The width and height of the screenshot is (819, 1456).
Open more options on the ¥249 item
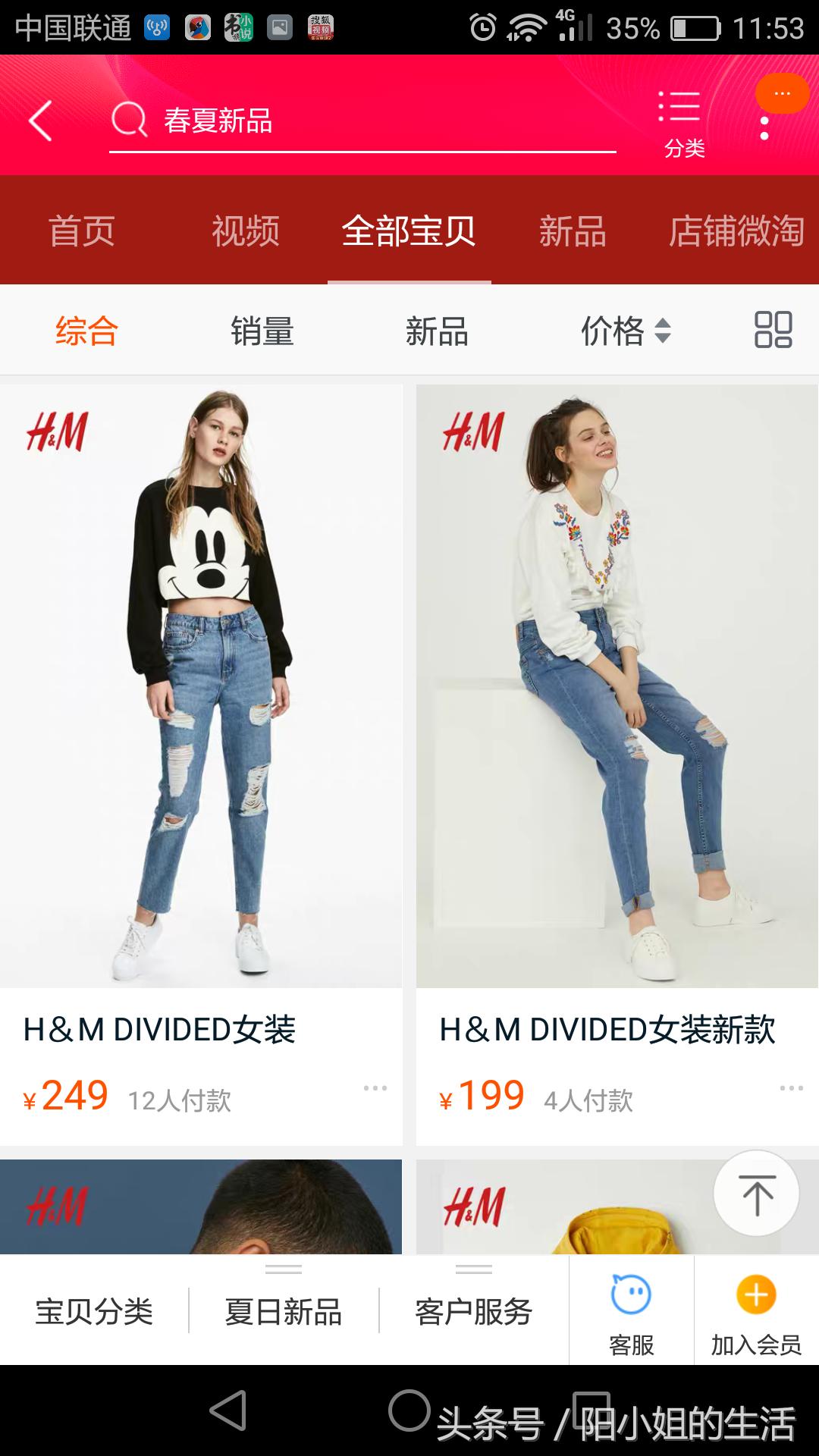pos(373,1090)
